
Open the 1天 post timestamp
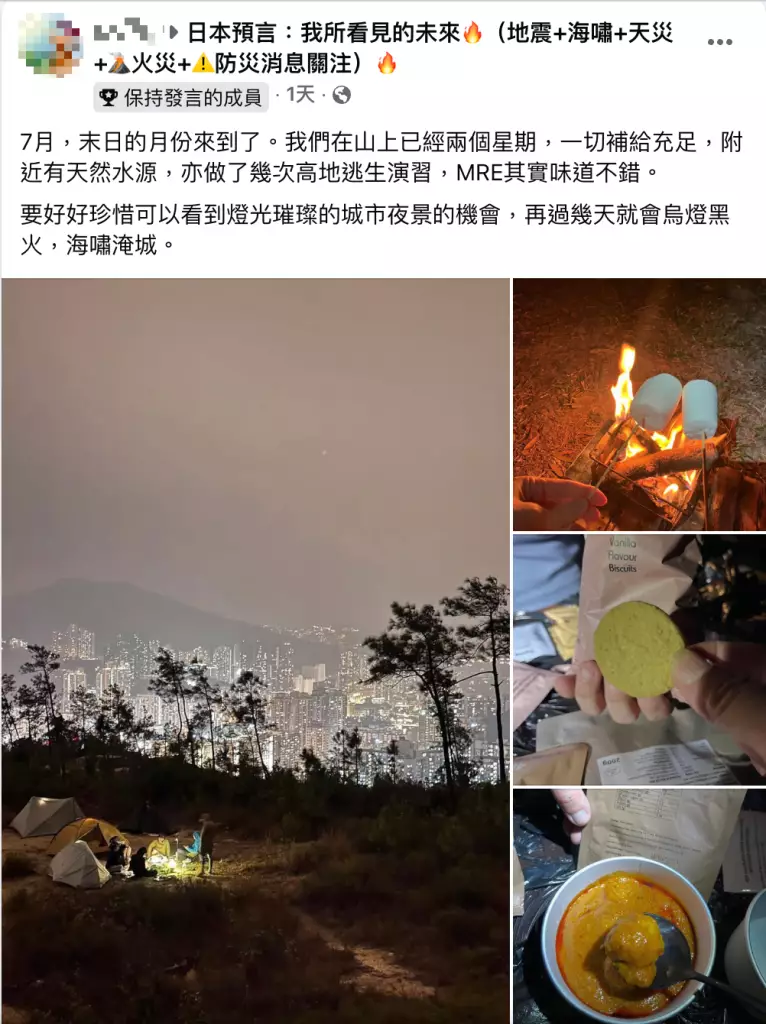coord(301,95)
